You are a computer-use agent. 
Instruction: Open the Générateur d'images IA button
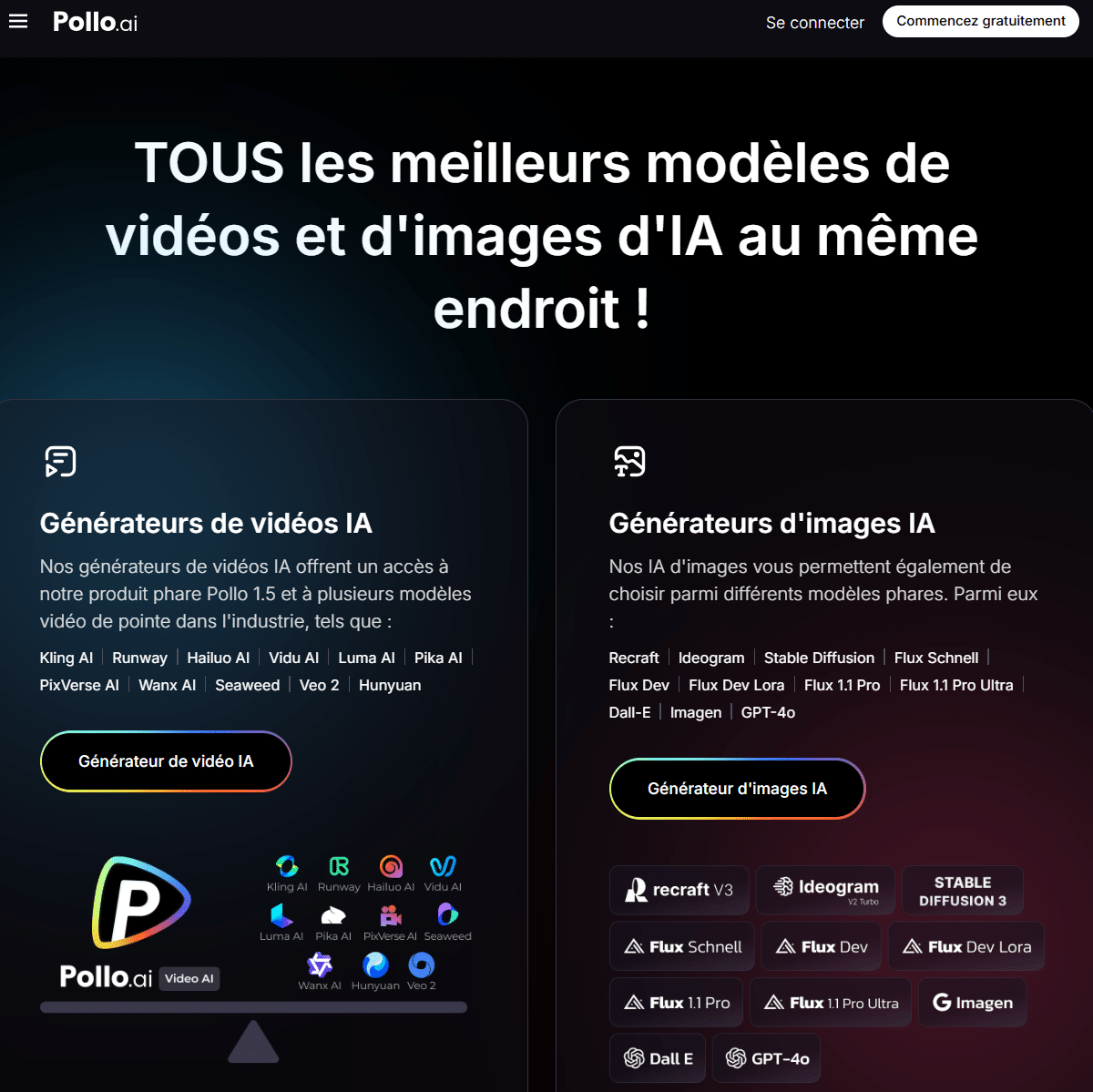(x=737, y=789)
